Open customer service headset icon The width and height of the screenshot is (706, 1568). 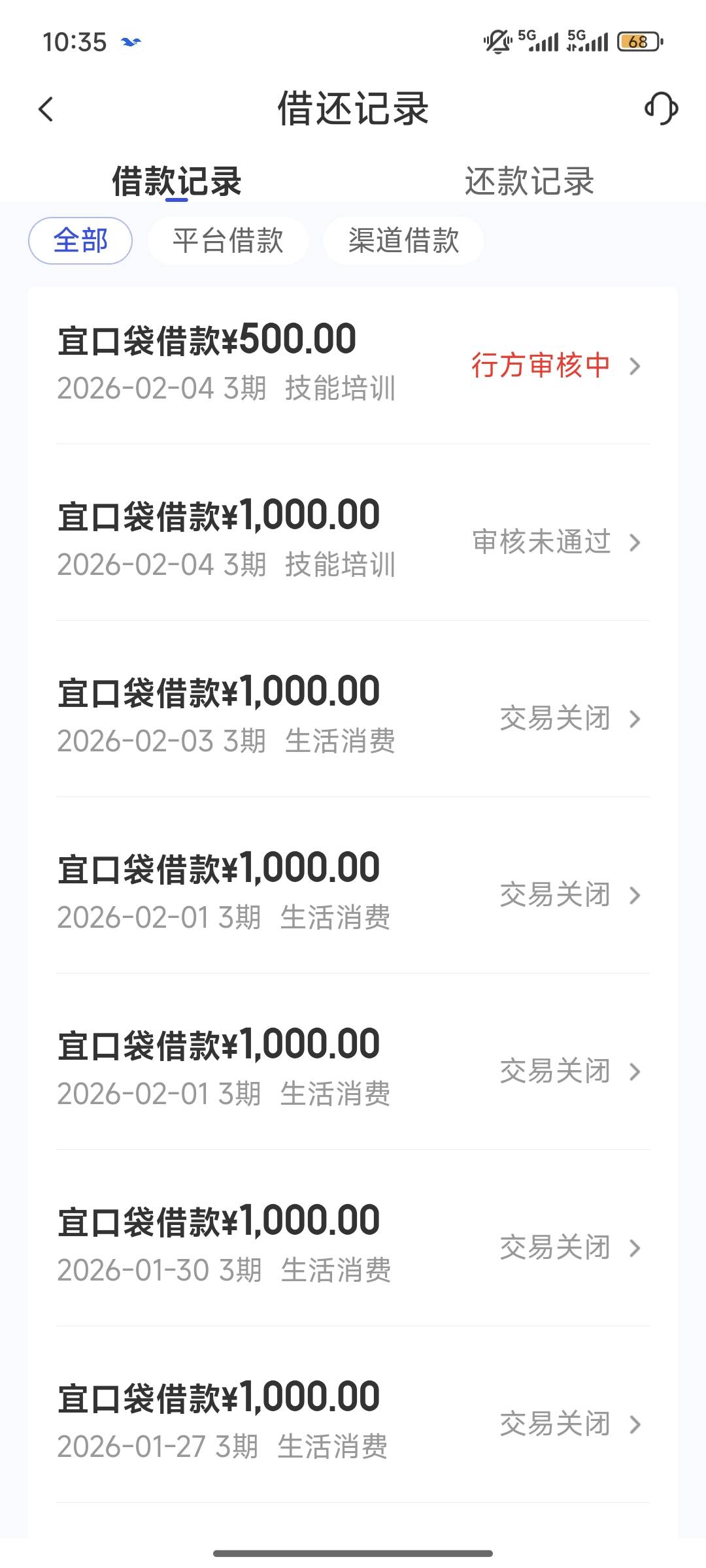tap(661, 108)
